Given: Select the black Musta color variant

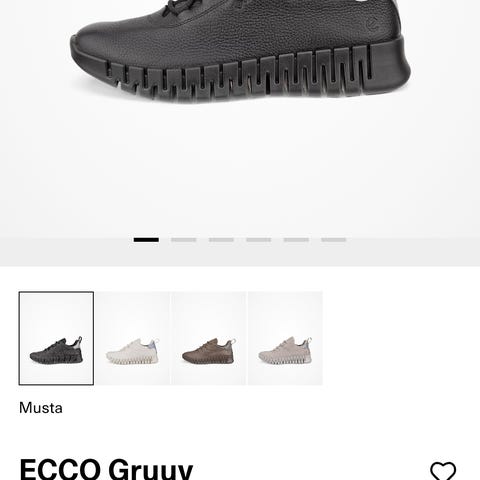Looking at the screenshot, I should (x=56, y=338).
